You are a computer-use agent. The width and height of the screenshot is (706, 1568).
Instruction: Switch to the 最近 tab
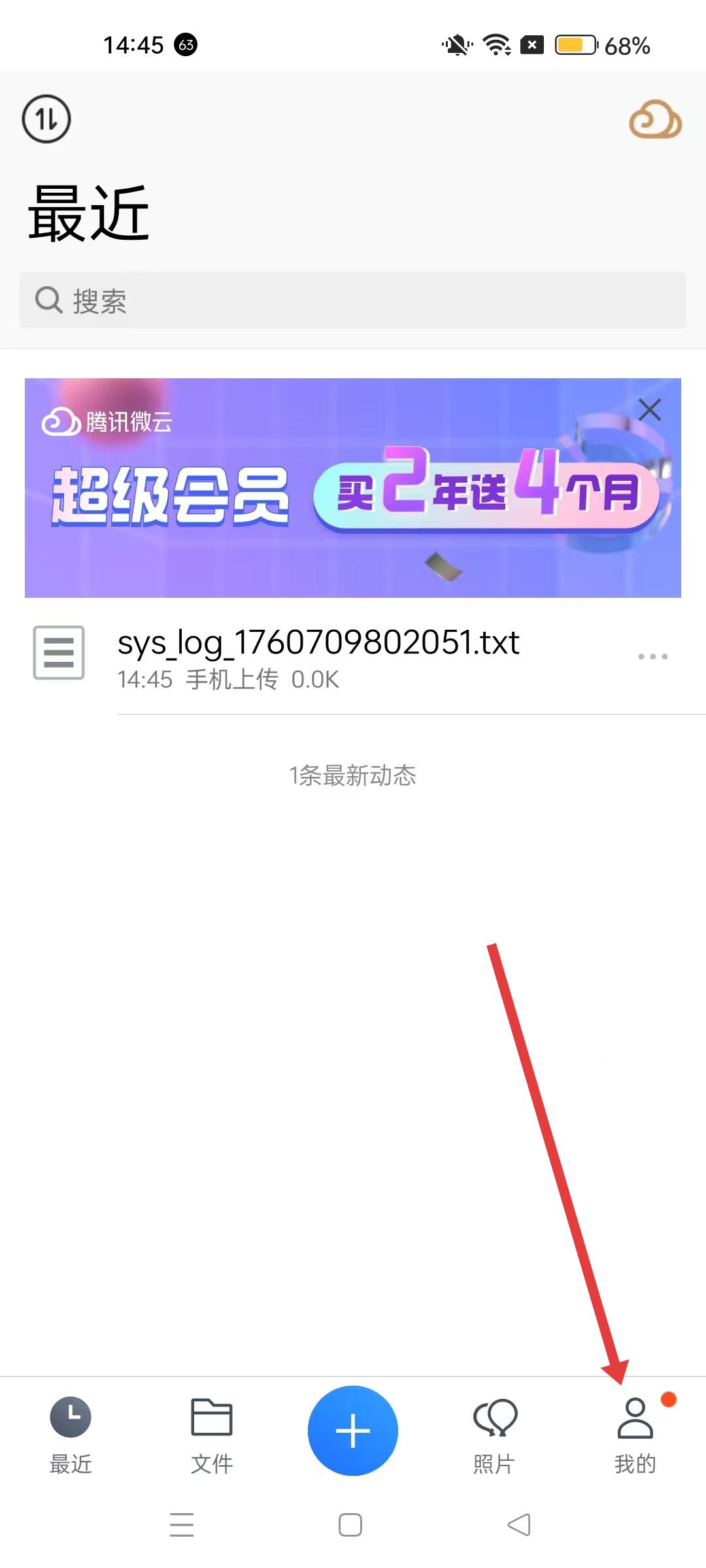pyautogui.click(x=71, y=1434)
